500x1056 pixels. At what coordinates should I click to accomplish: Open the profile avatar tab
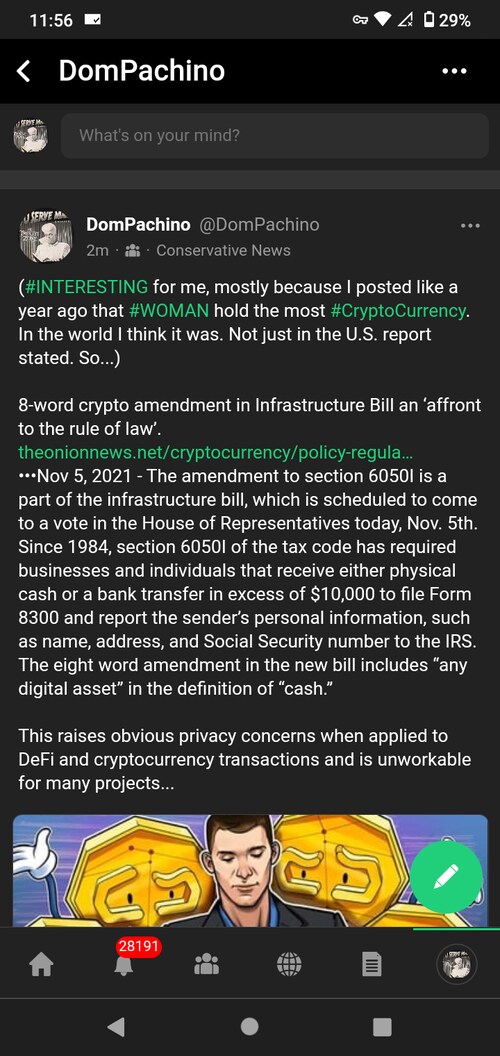pos(457,964)
